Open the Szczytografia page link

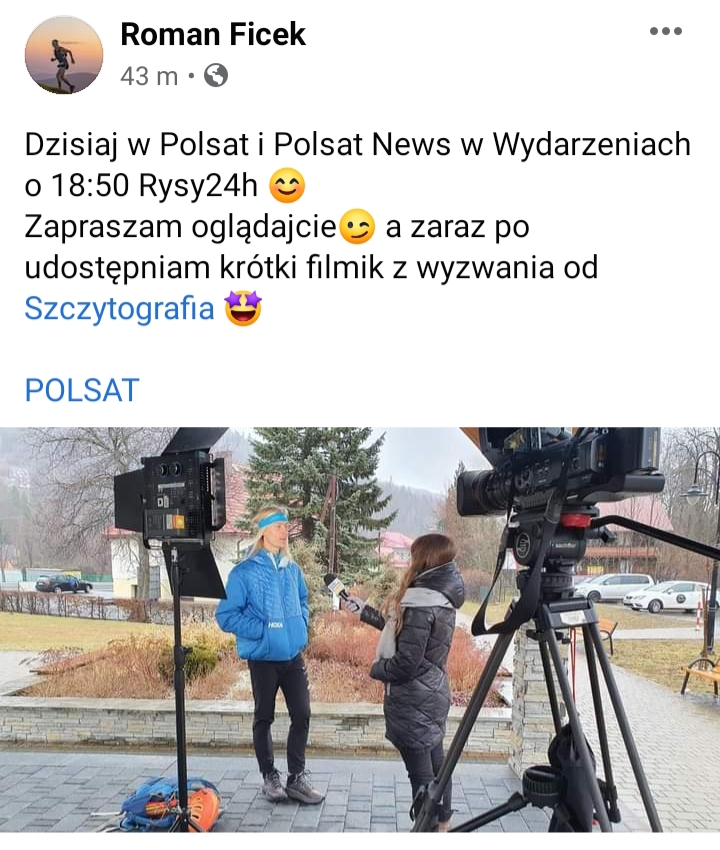tap(119, 309)
